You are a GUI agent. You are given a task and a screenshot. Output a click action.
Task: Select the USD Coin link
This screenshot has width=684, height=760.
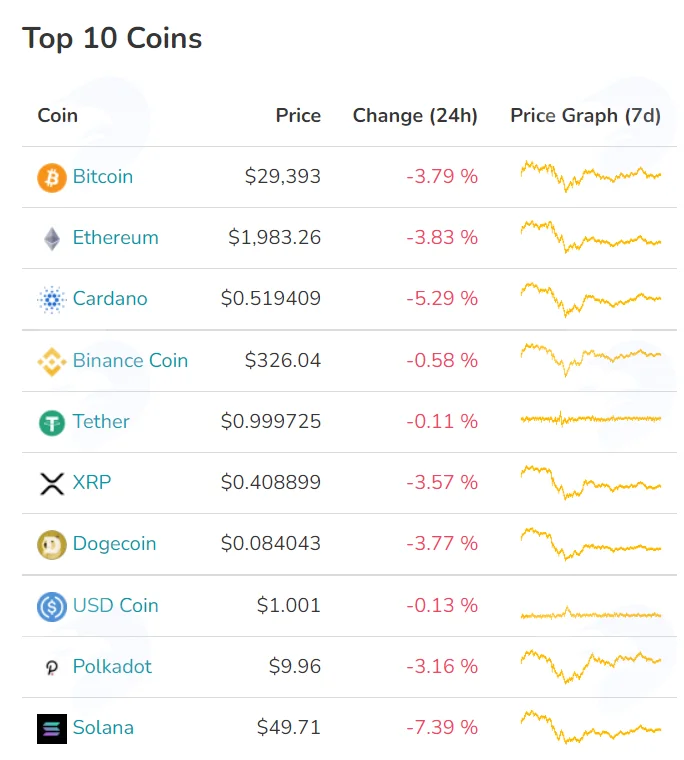(115, 606)
